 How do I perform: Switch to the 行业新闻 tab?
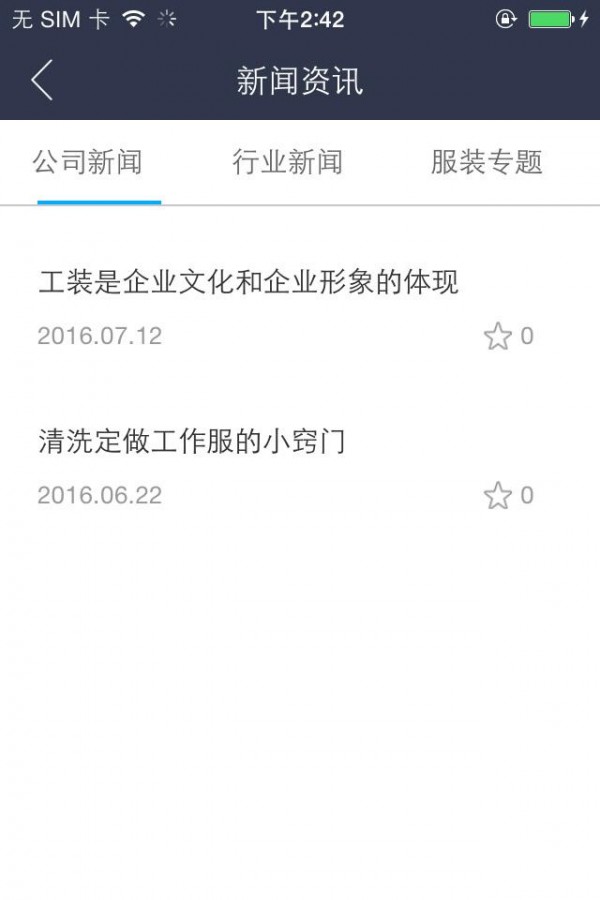pos(287,162)
